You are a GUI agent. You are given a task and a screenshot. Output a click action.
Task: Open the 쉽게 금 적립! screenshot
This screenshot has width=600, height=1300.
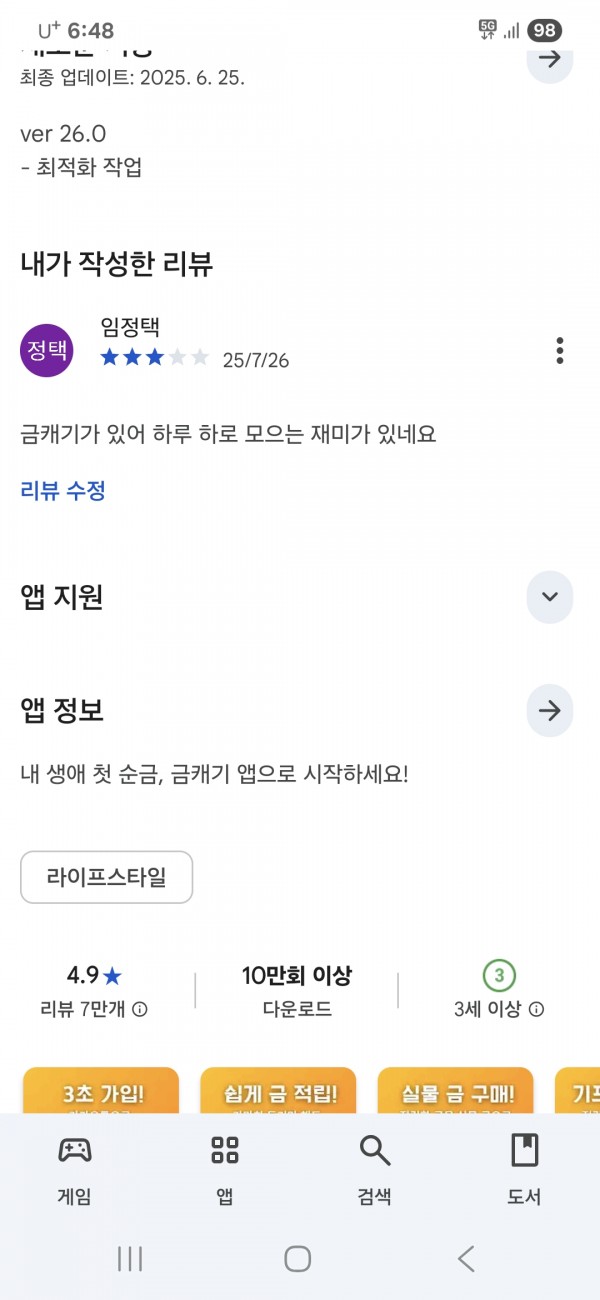pos(278,1090)
